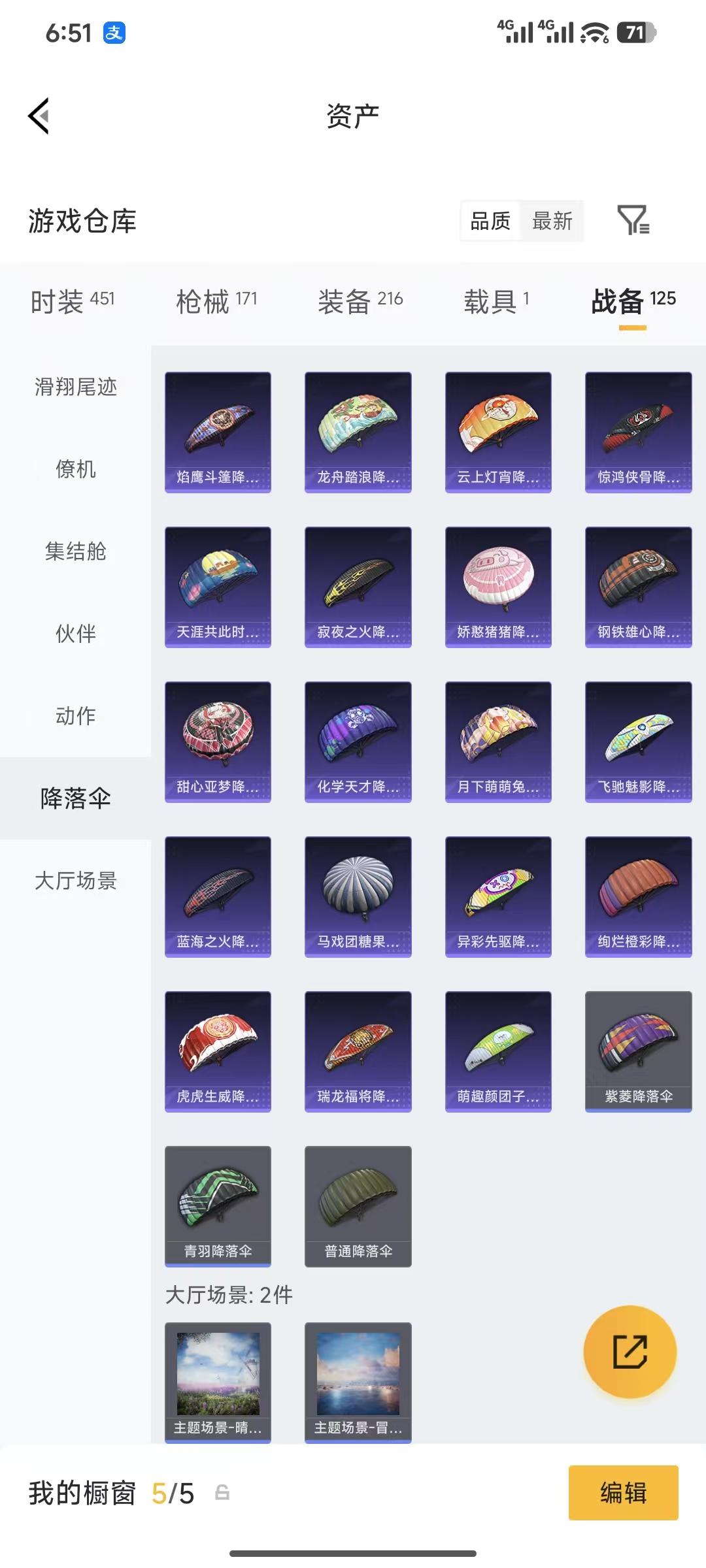Select the 焰鹰斗篷 parachute icon

point(218,431)
